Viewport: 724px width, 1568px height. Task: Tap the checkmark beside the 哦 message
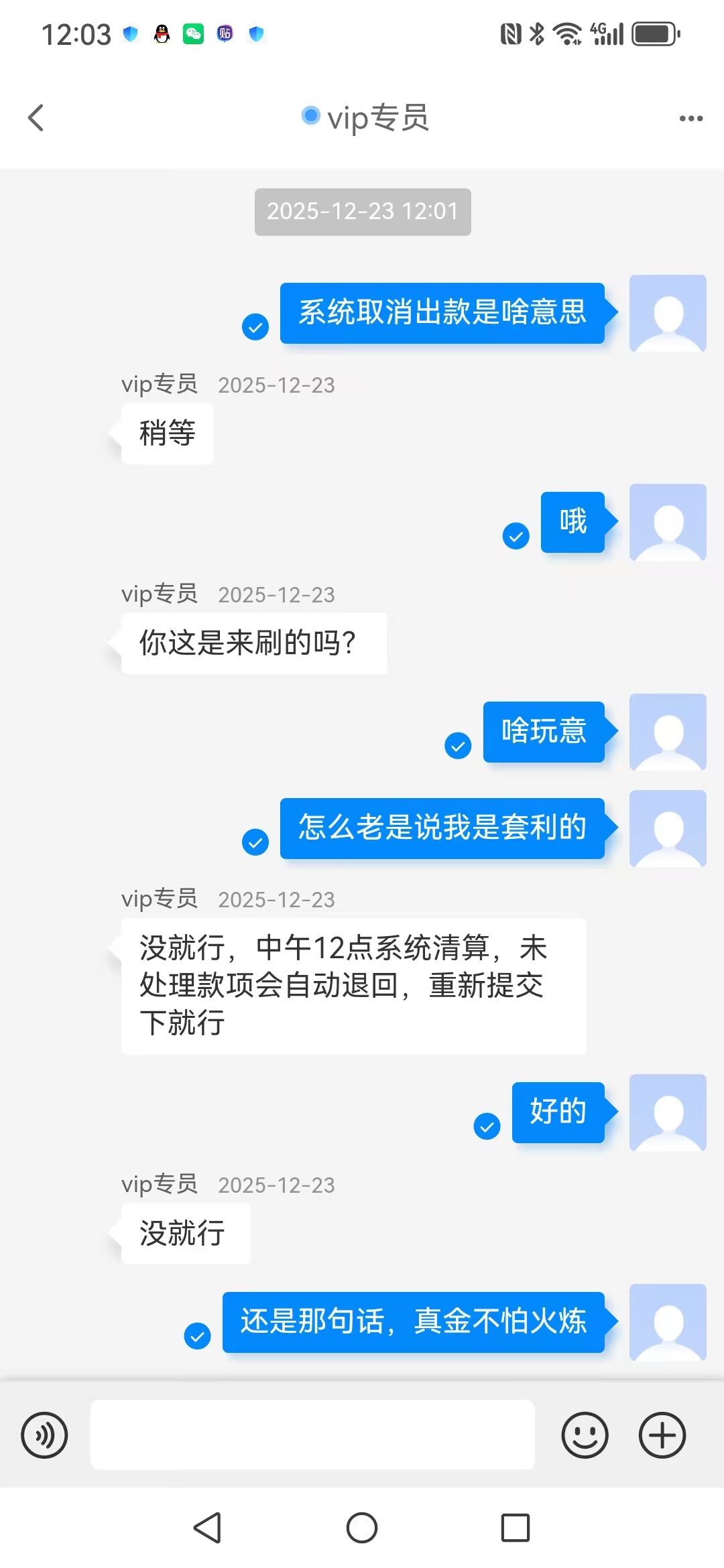coord(515,535)
